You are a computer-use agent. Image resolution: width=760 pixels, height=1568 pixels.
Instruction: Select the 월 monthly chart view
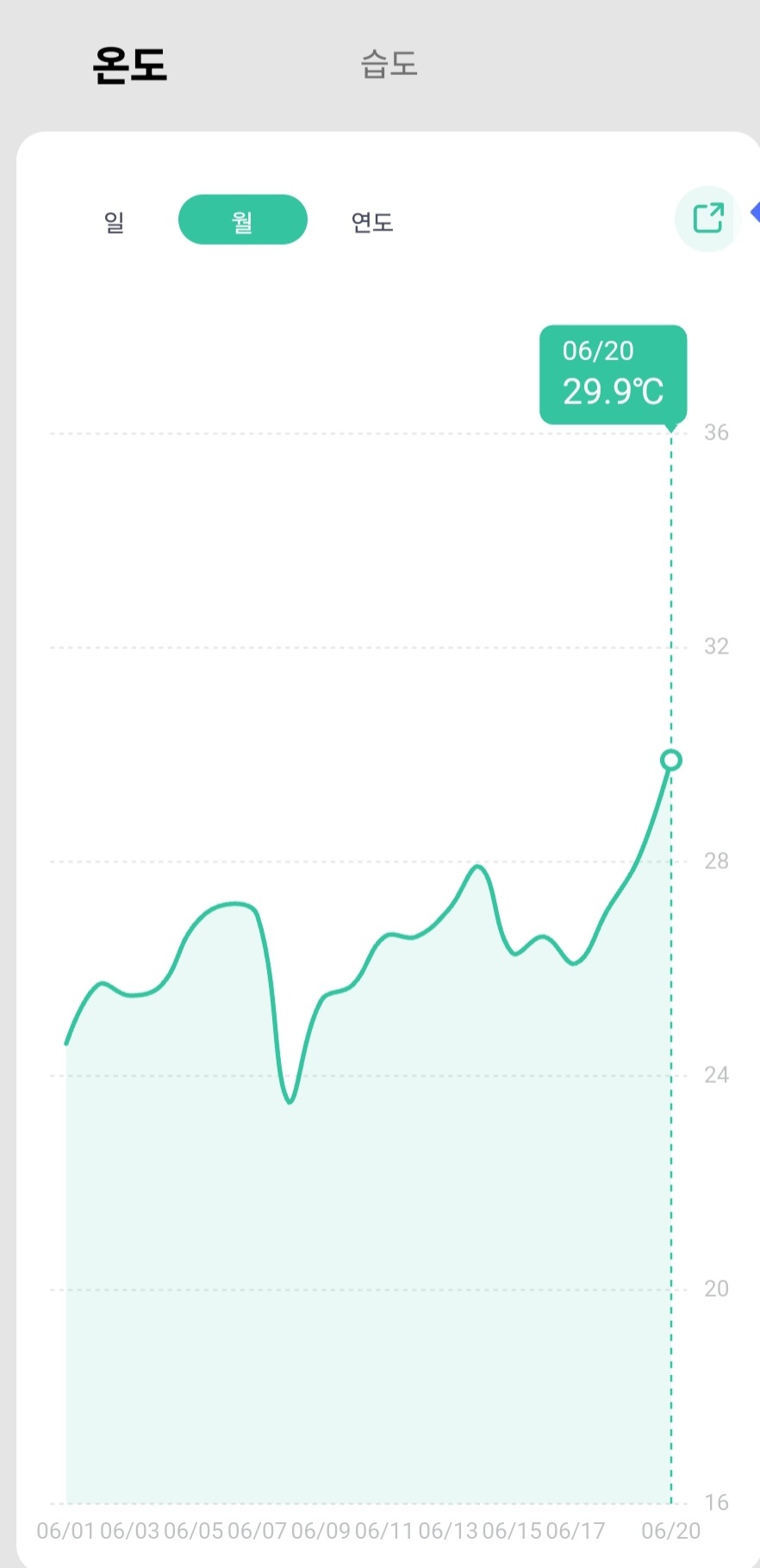(243, 220)
